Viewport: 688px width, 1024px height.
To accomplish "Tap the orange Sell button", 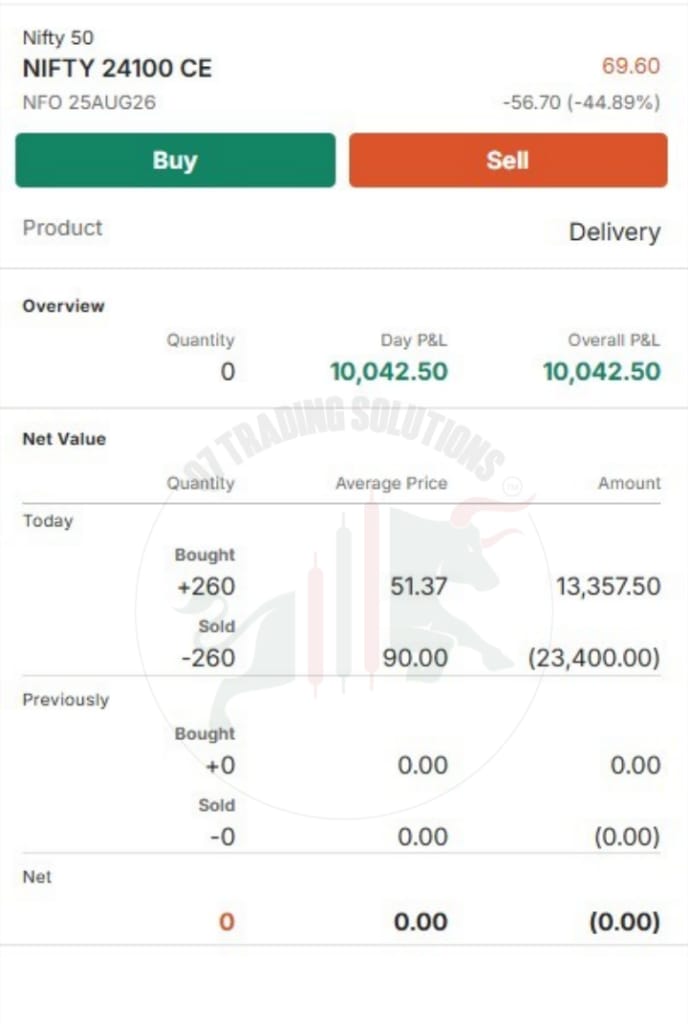I will [508, 160].
